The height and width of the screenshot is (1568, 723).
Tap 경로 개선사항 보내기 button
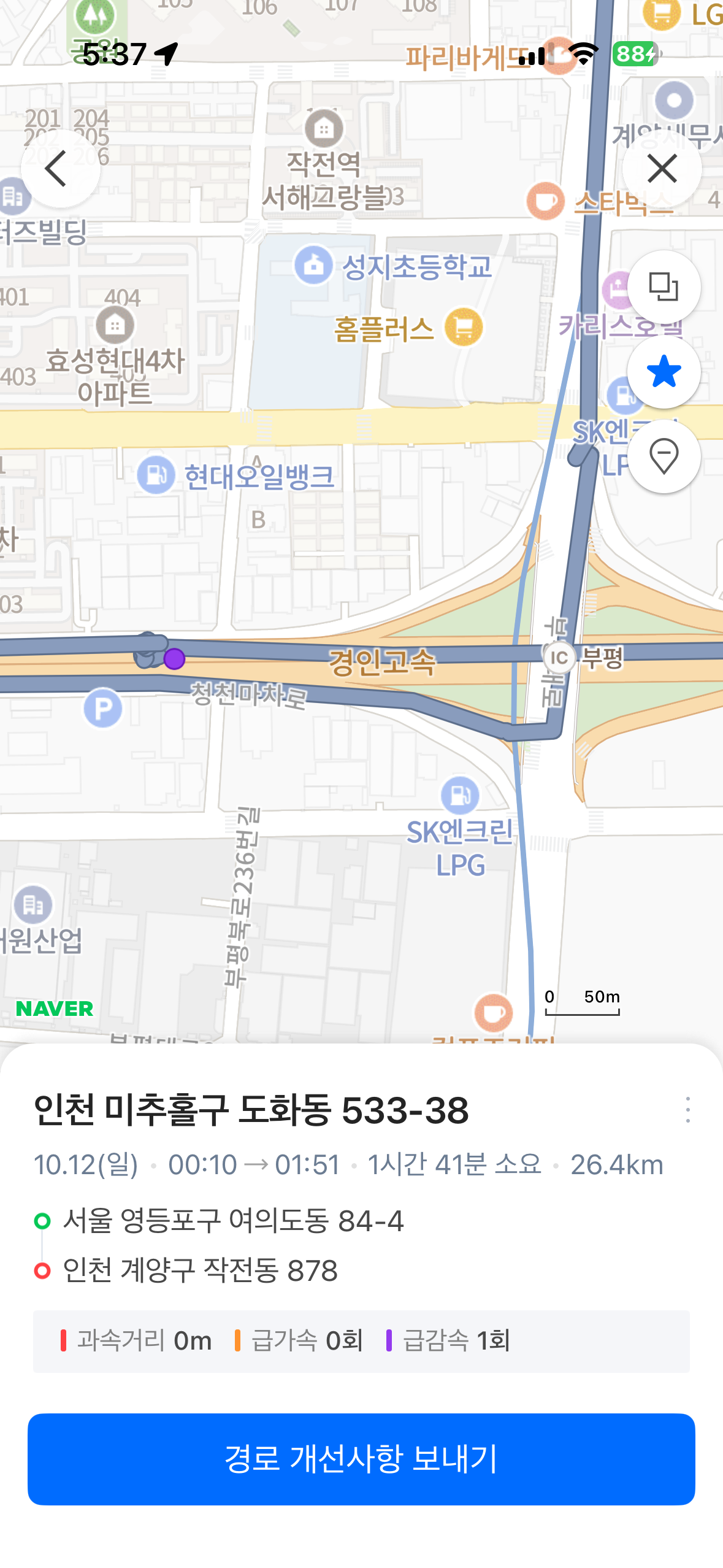pos(361,1459)
